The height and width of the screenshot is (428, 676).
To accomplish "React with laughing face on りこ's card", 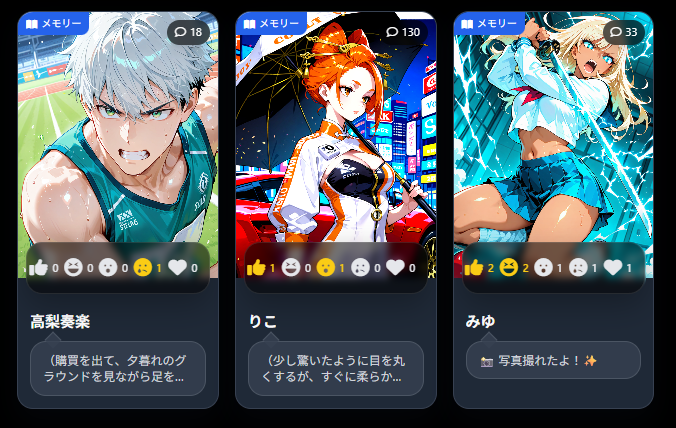I will click(291, 267).
